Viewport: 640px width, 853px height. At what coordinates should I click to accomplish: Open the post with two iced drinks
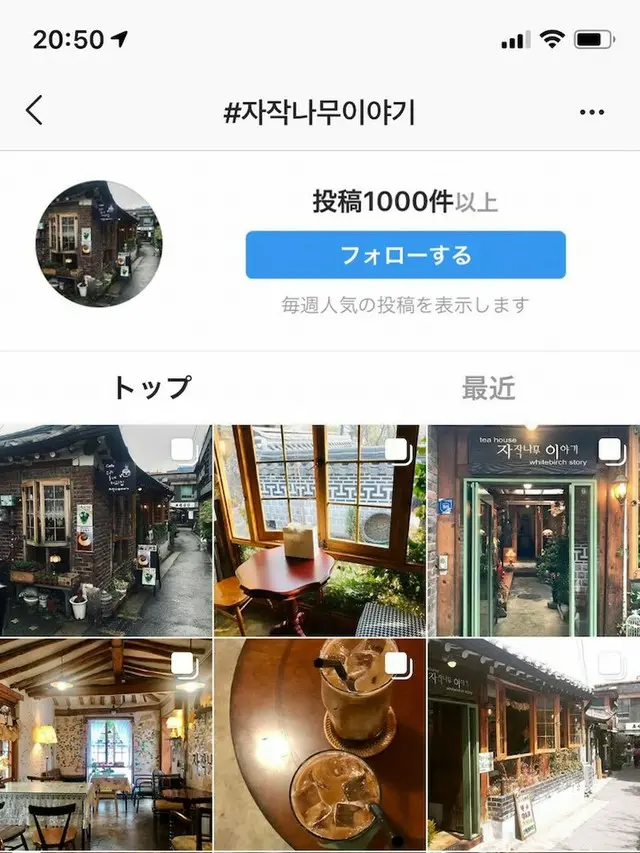point(319,745)
